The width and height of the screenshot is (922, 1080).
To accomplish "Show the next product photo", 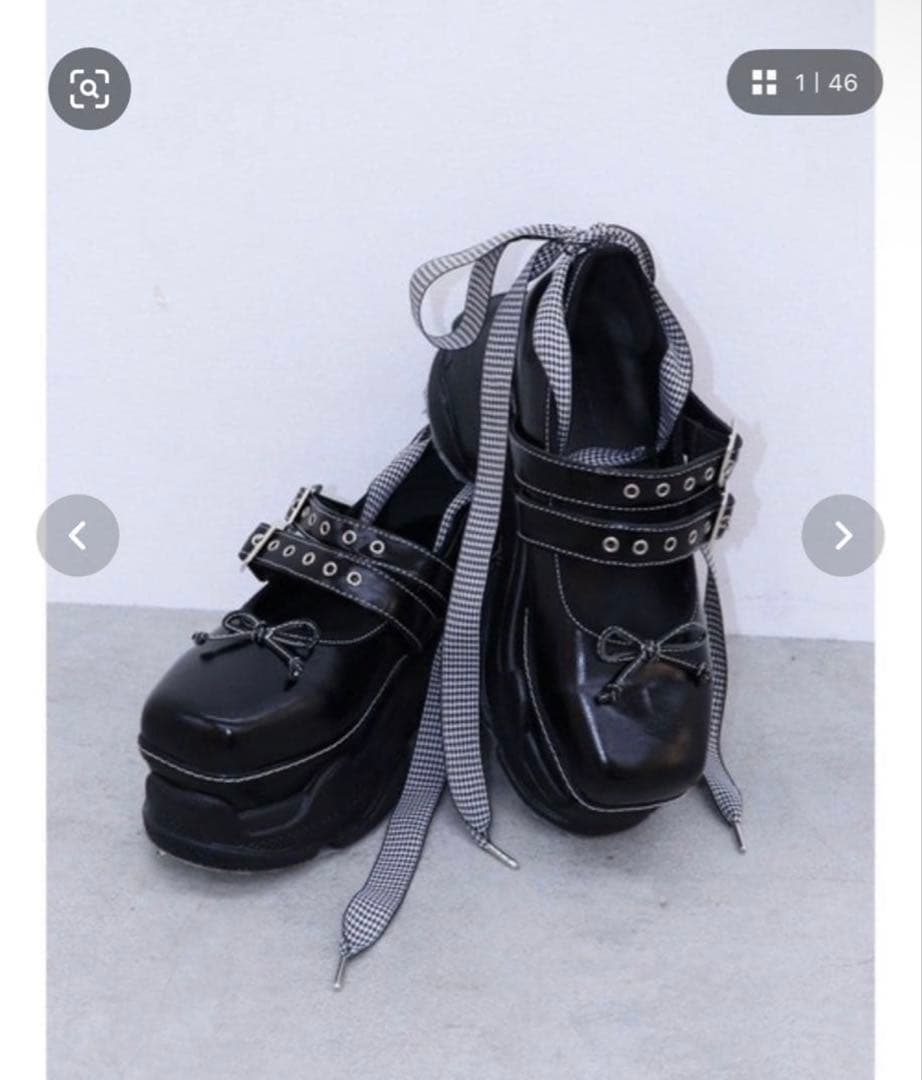I will pos(842,535).
